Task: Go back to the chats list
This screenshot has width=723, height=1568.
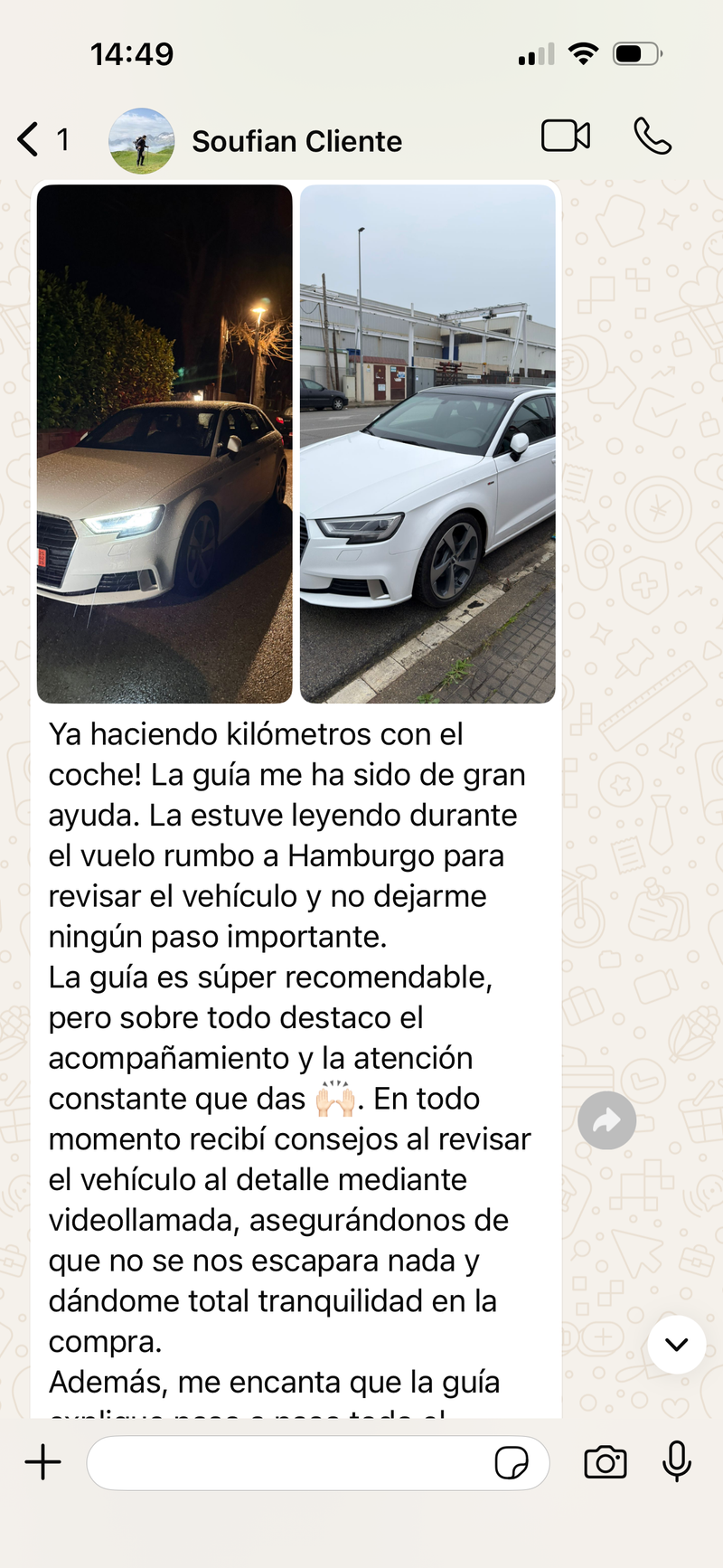Action: coord(30,140)
